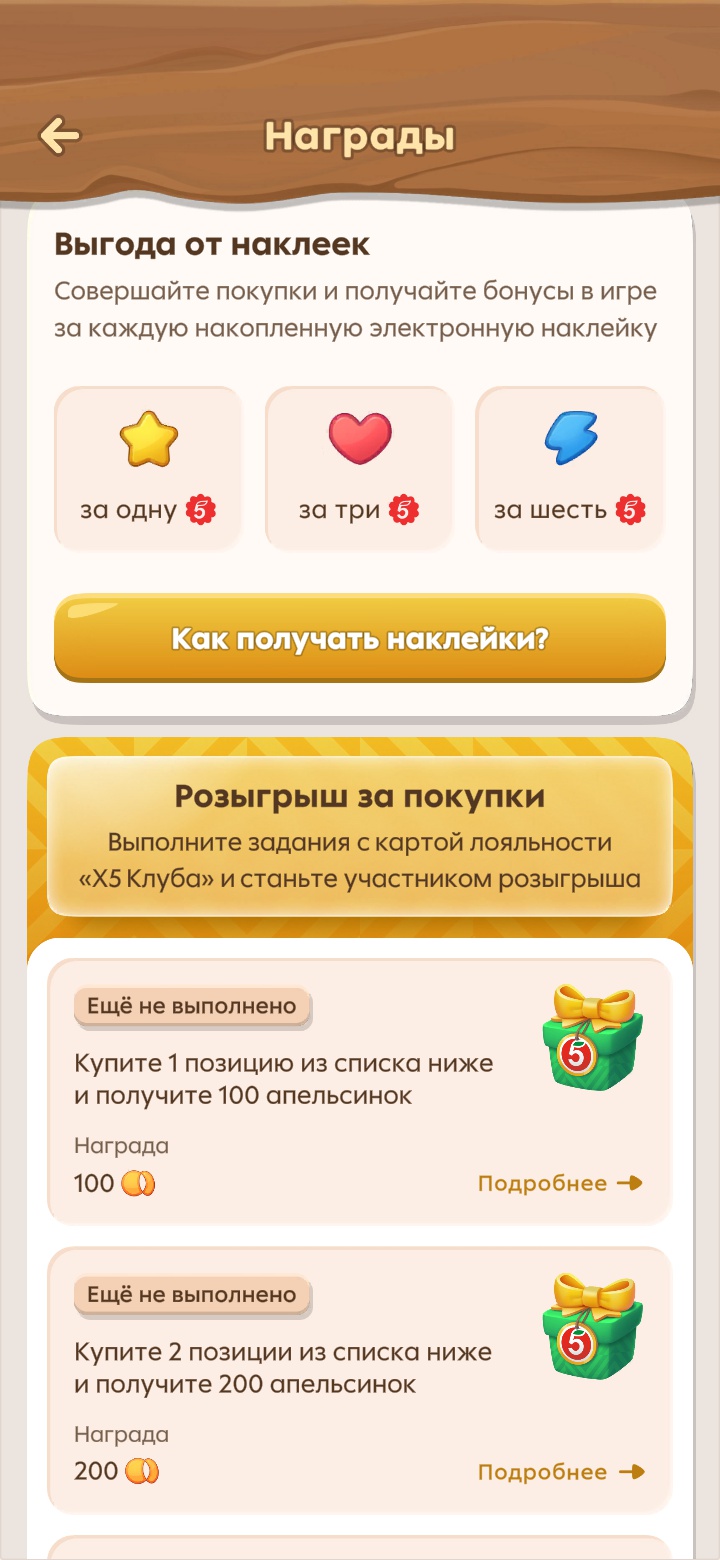Tap the 'Как получать наклейки?' button
This screenshot has height=1560, width=720.
point(360,639)
